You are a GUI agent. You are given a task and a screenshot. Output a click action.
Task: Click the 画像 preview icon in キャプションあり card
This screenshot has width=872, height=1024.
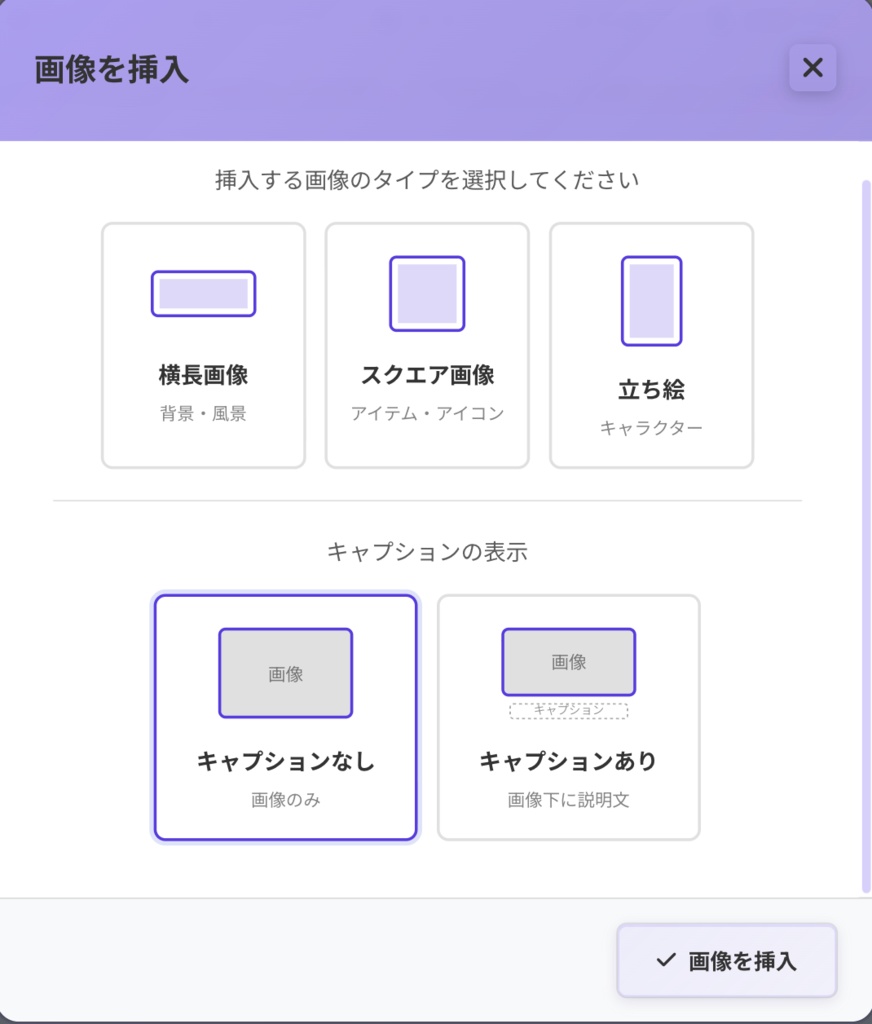click(x=567, y=662)
